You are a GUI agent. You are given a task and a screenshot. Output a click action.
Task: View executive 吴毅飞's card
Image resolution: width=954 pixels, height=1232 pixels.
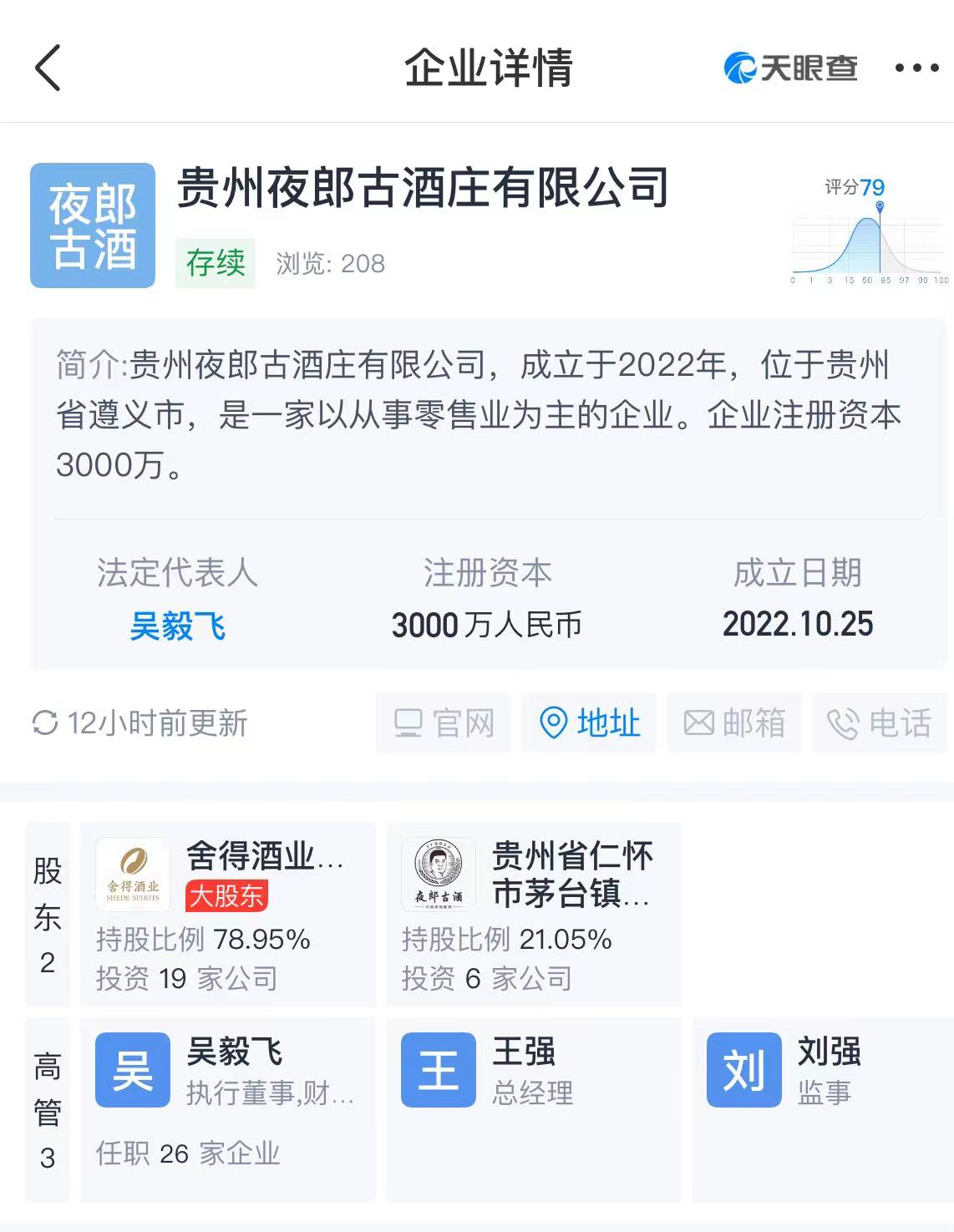click(x=227, y=1107)
